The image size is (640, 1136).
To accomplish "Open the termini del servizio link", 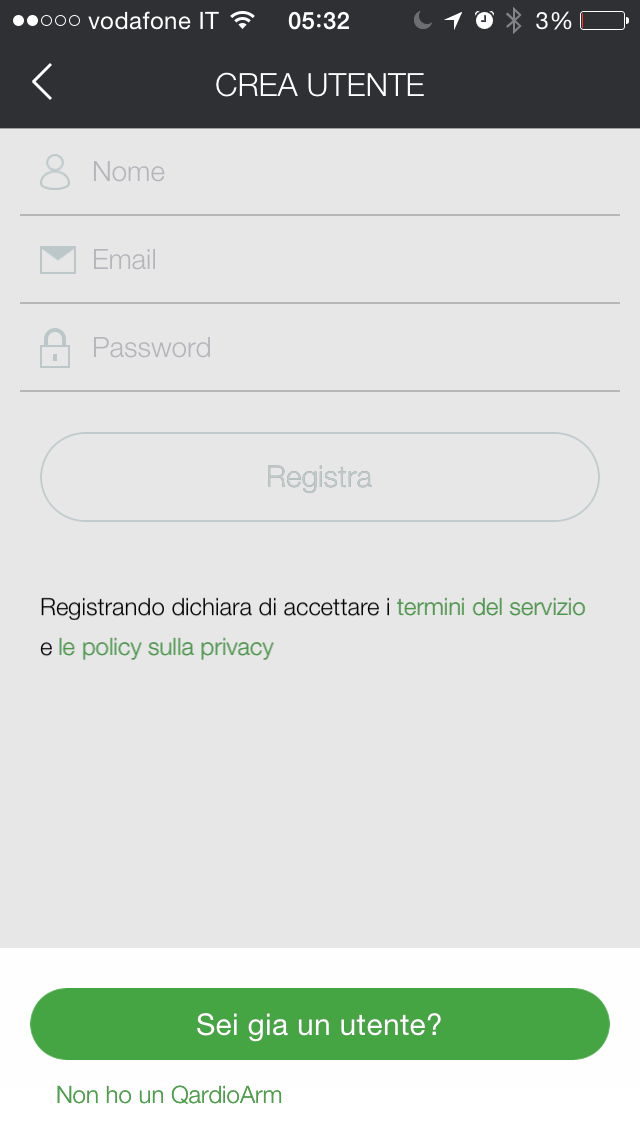I will tap(491, 607).
